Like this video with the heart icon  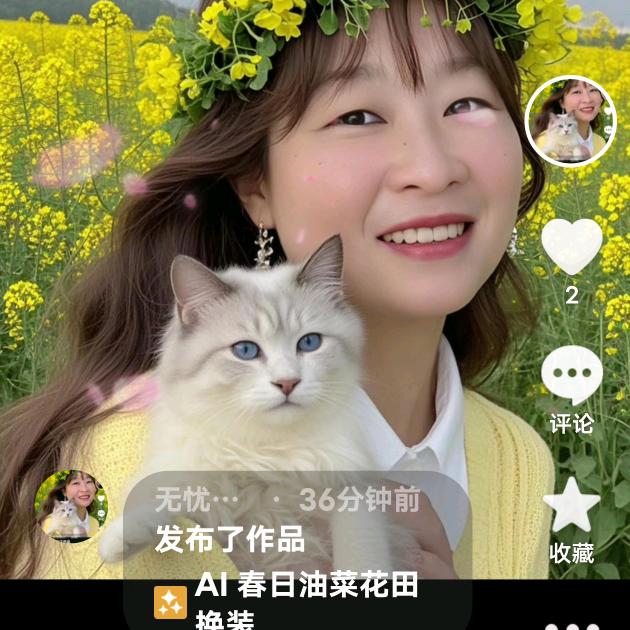571,246
